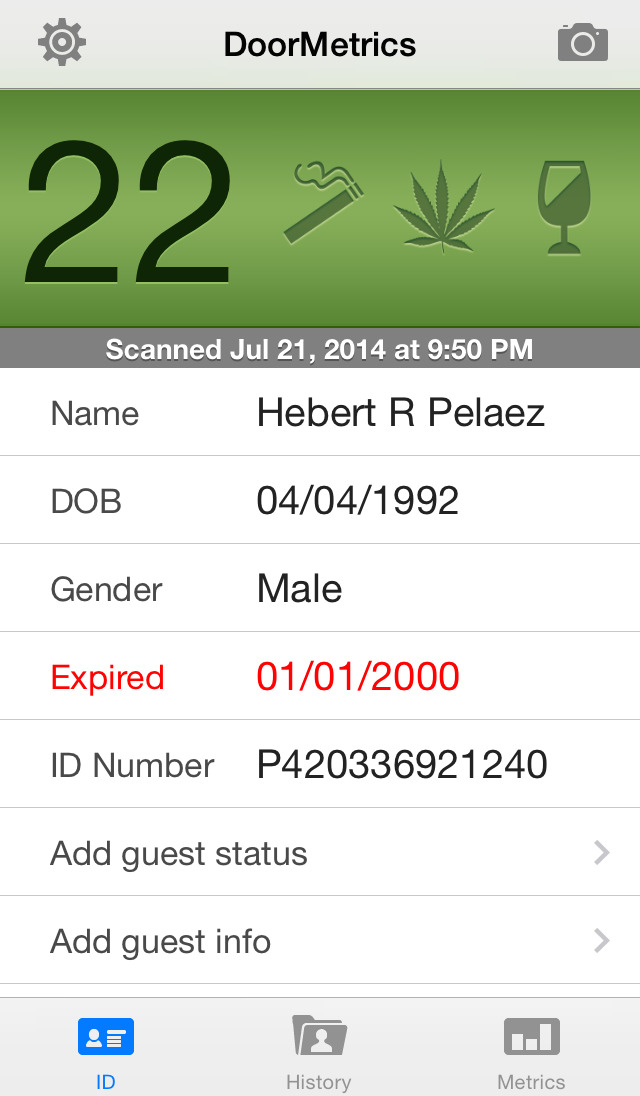Select the ID tab
Viewport: 640px width, 1096px height.
coord(106,1050)
